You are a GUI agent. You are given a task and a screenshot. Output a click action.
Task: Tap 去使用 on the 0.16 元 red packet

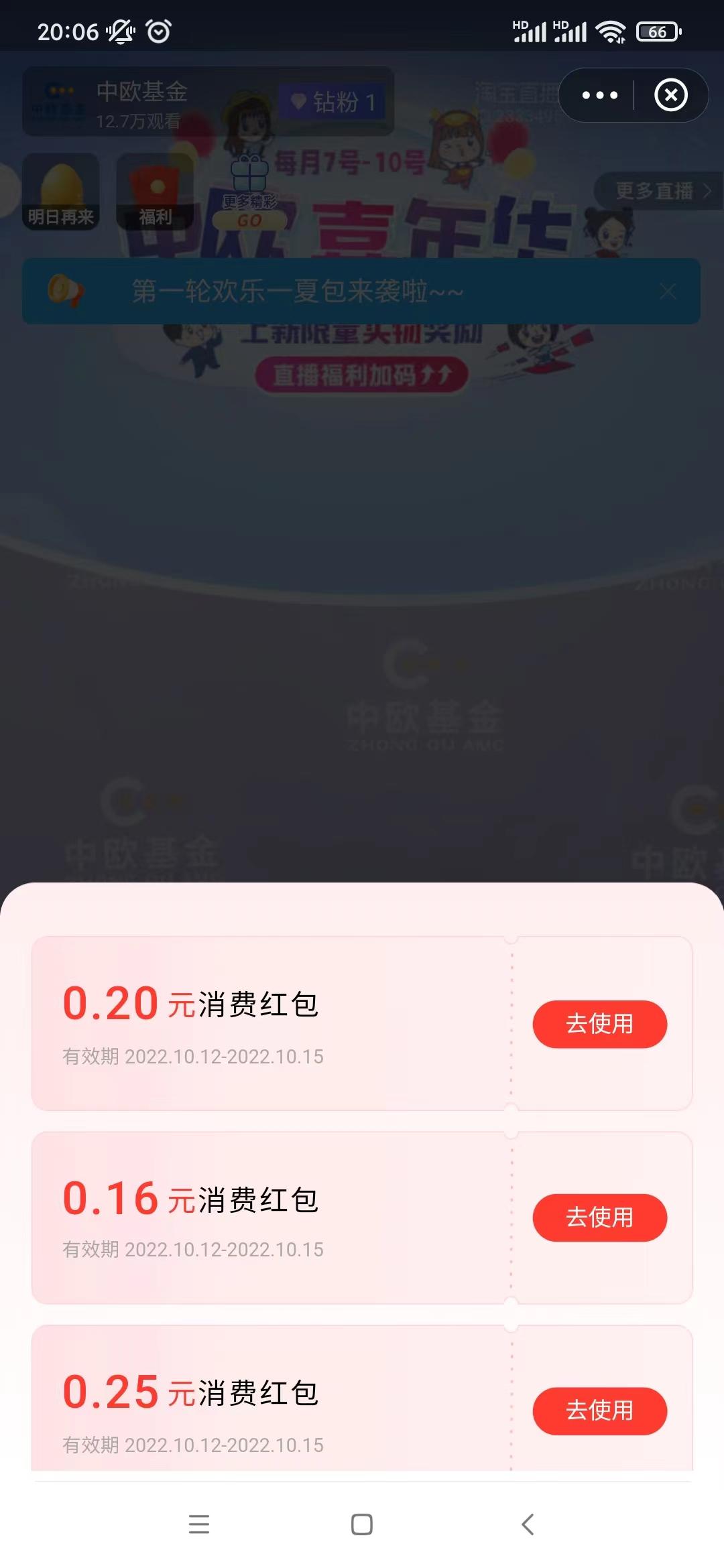[x=600, y=1218]
